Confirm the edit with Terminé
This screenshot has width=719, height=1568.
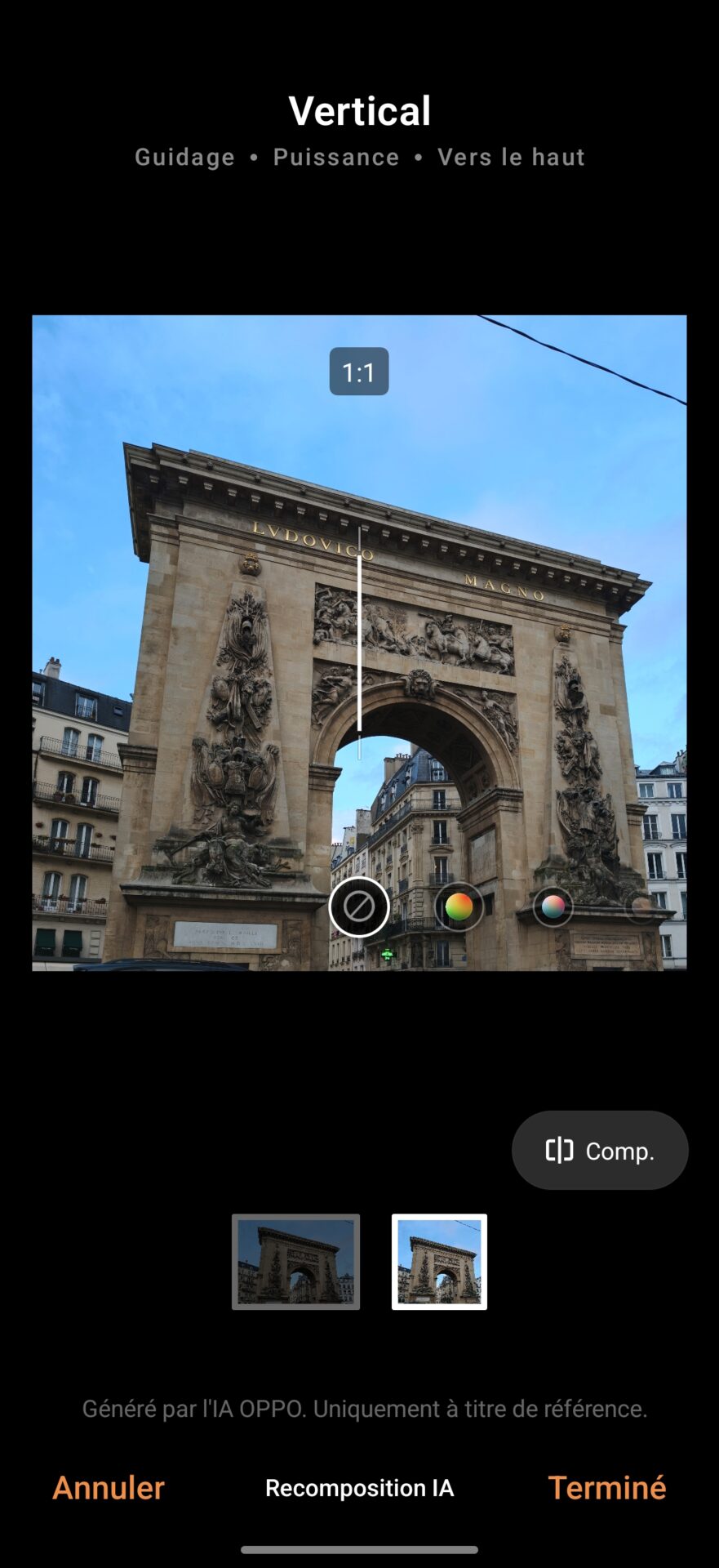point(606,1488)
